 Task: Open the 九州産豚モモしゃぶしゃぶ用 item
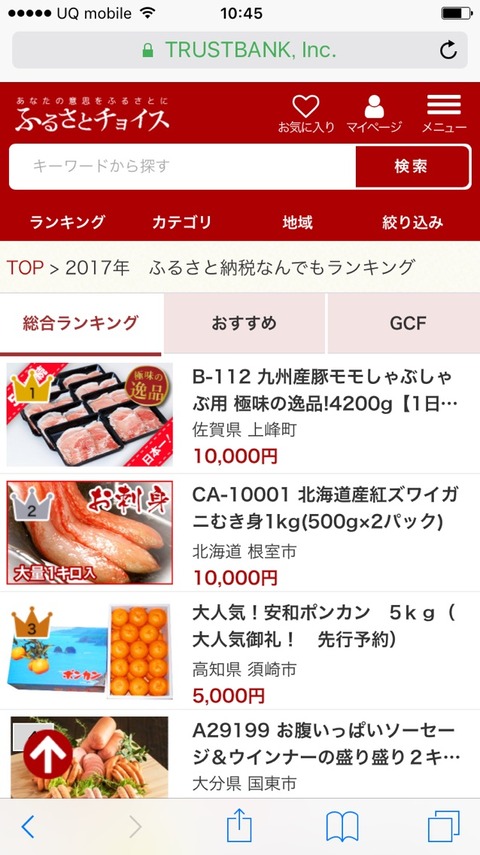click(x=240, y=415)
